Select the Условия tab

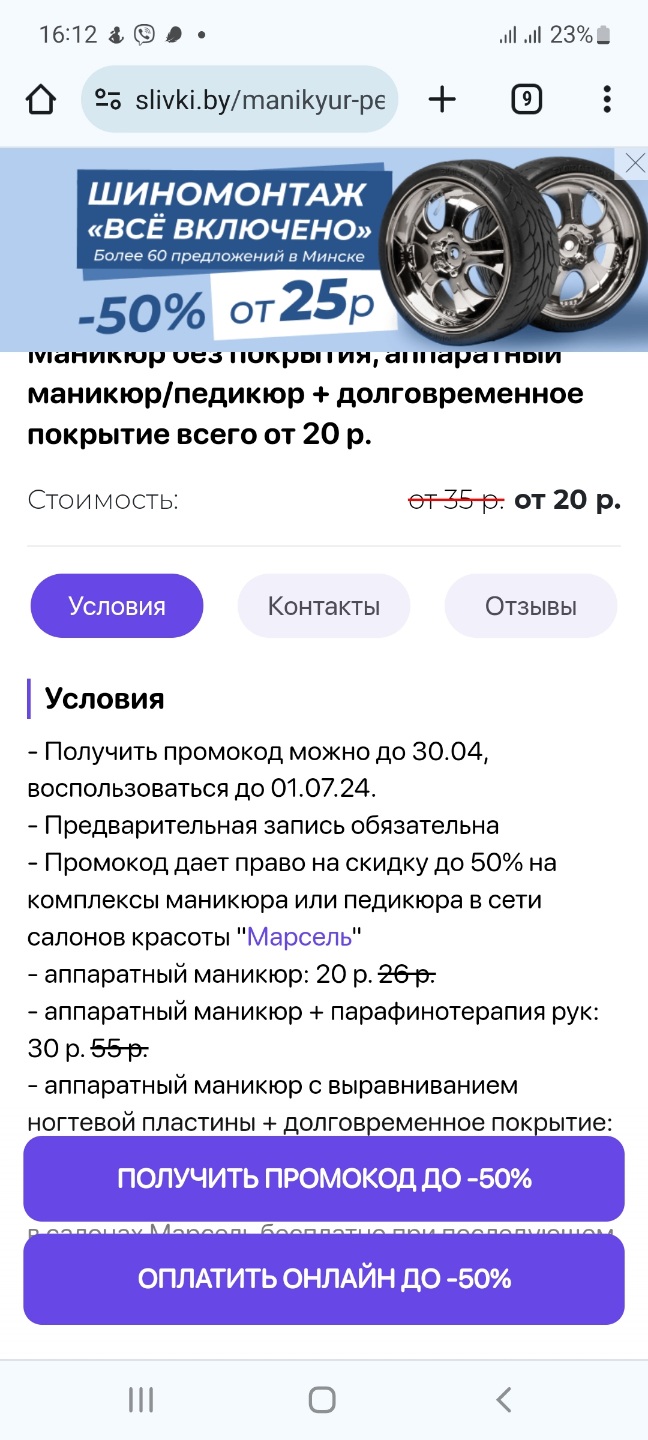117,606
